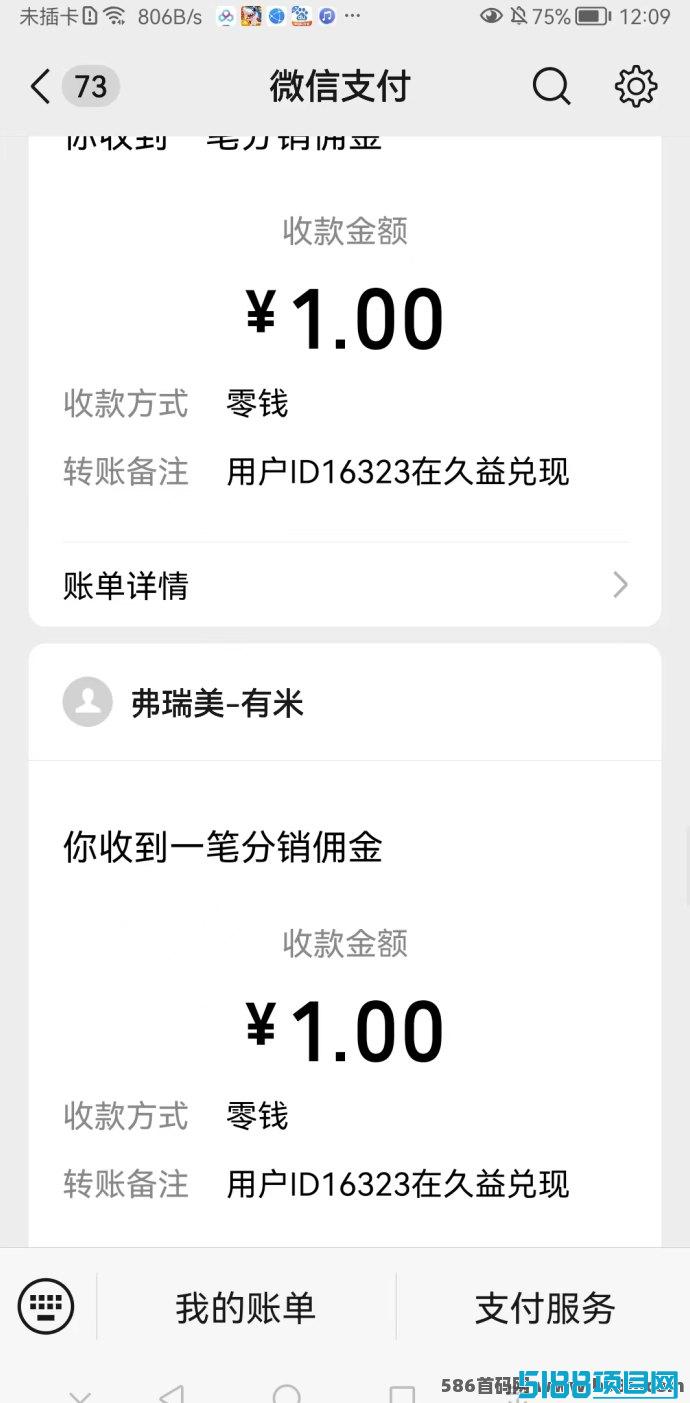Switch to keyboard input with the keyboard icon
690x1403 pixels.
(x=46, y=1306)
